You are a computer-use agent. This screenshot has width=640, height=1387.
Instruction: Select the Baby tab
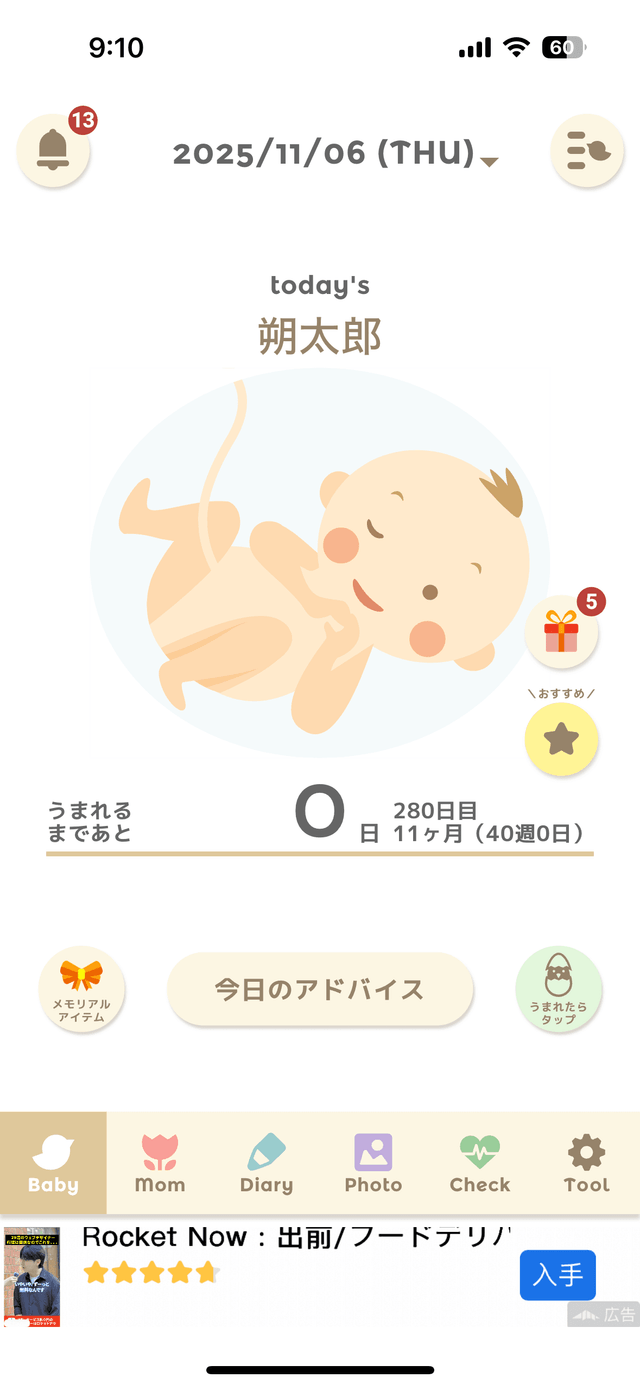53,1163
